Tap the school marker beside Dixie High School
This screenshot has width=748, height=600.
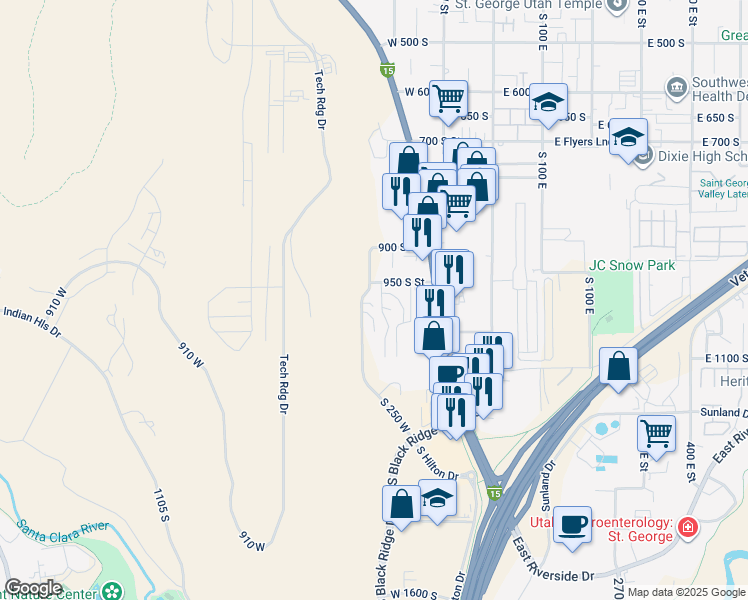628,137
